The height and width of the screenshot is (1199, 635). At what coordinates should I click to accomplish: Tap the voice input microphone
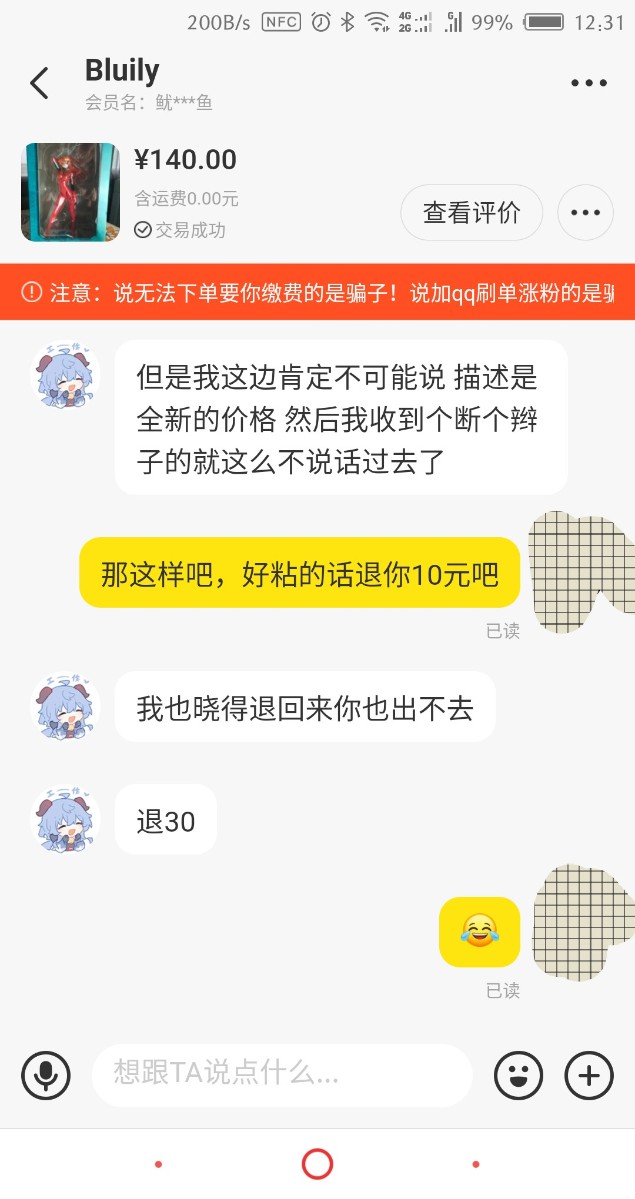pyautogui.click(x=46, y=1076)
